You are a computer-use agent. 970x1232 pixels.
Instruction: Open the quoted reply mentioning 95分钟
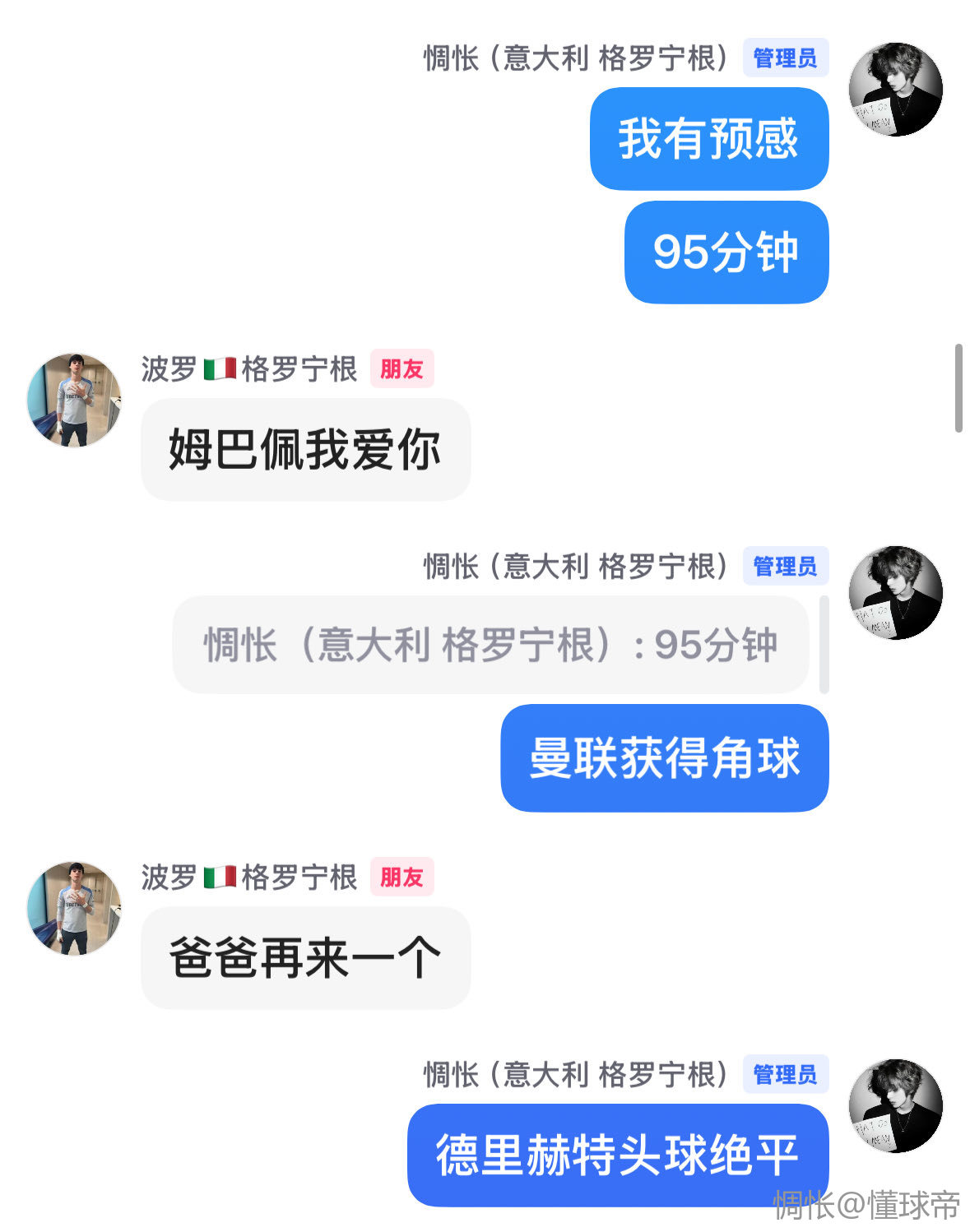coord(490,645)
